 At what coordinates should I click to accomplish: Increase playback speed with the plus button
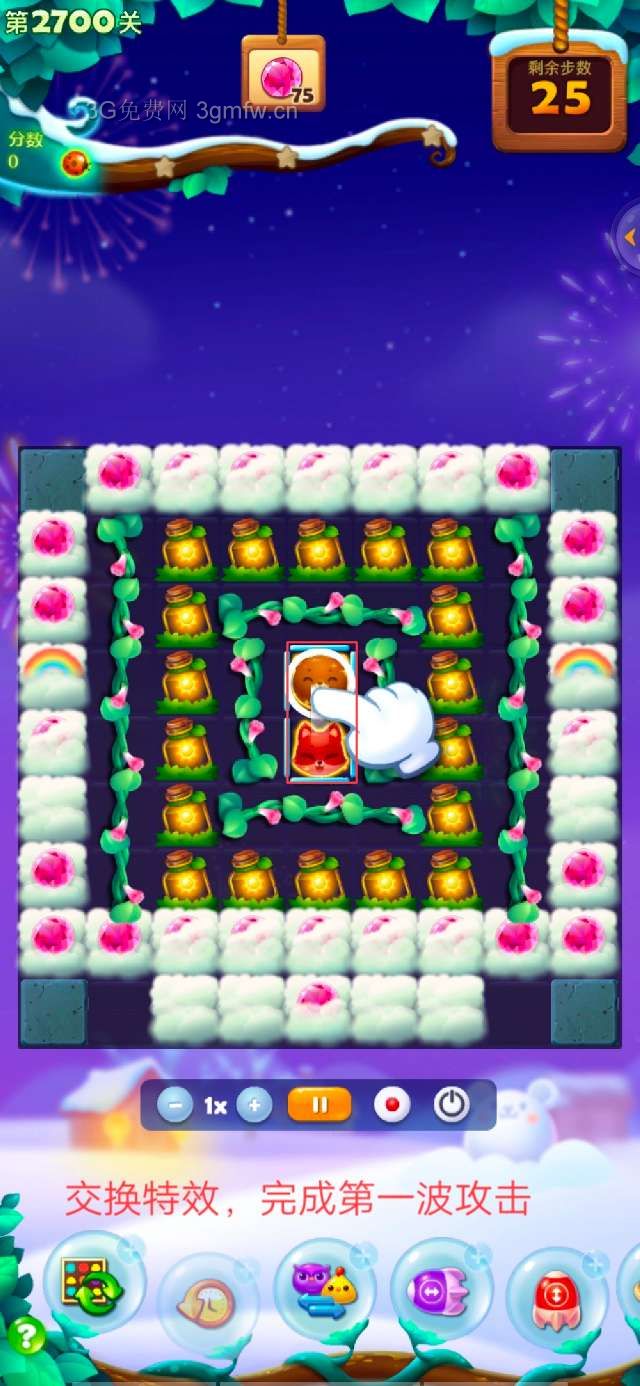[x=254, y=1105]
